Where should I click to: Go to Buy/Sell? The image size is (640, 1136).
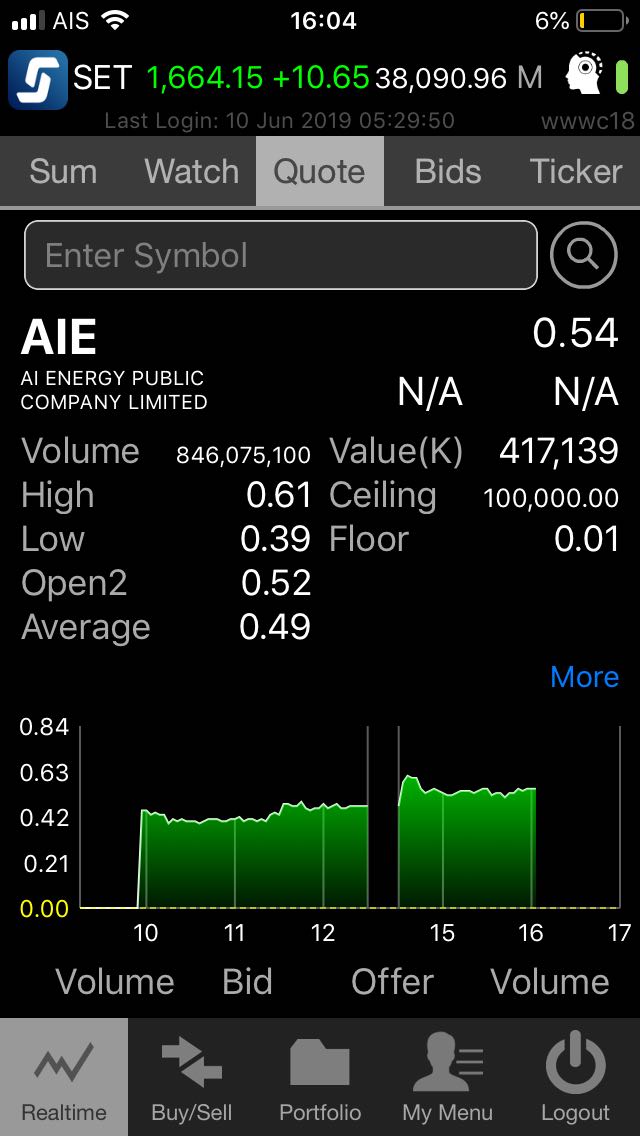pyautogui.click(x=192, y=1078)
